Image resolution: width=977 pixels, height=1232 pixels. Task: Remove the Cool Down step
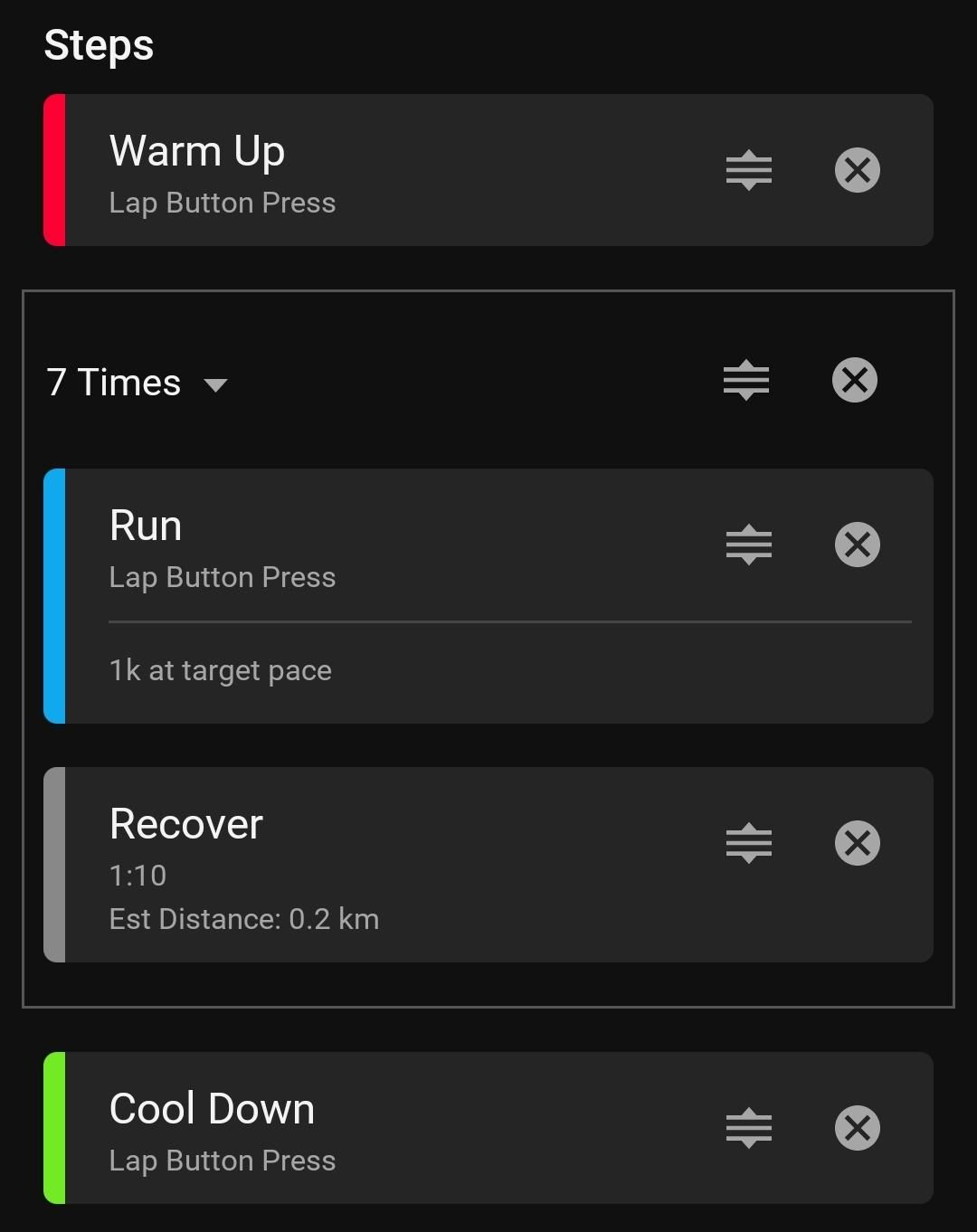[857, 1127]
